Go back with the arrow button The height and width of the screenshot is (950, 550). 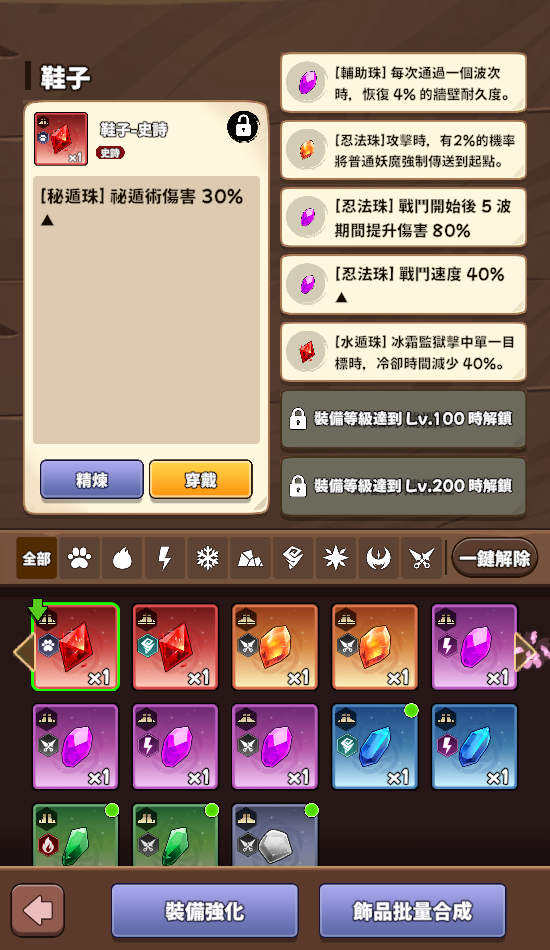click(38, 911)
